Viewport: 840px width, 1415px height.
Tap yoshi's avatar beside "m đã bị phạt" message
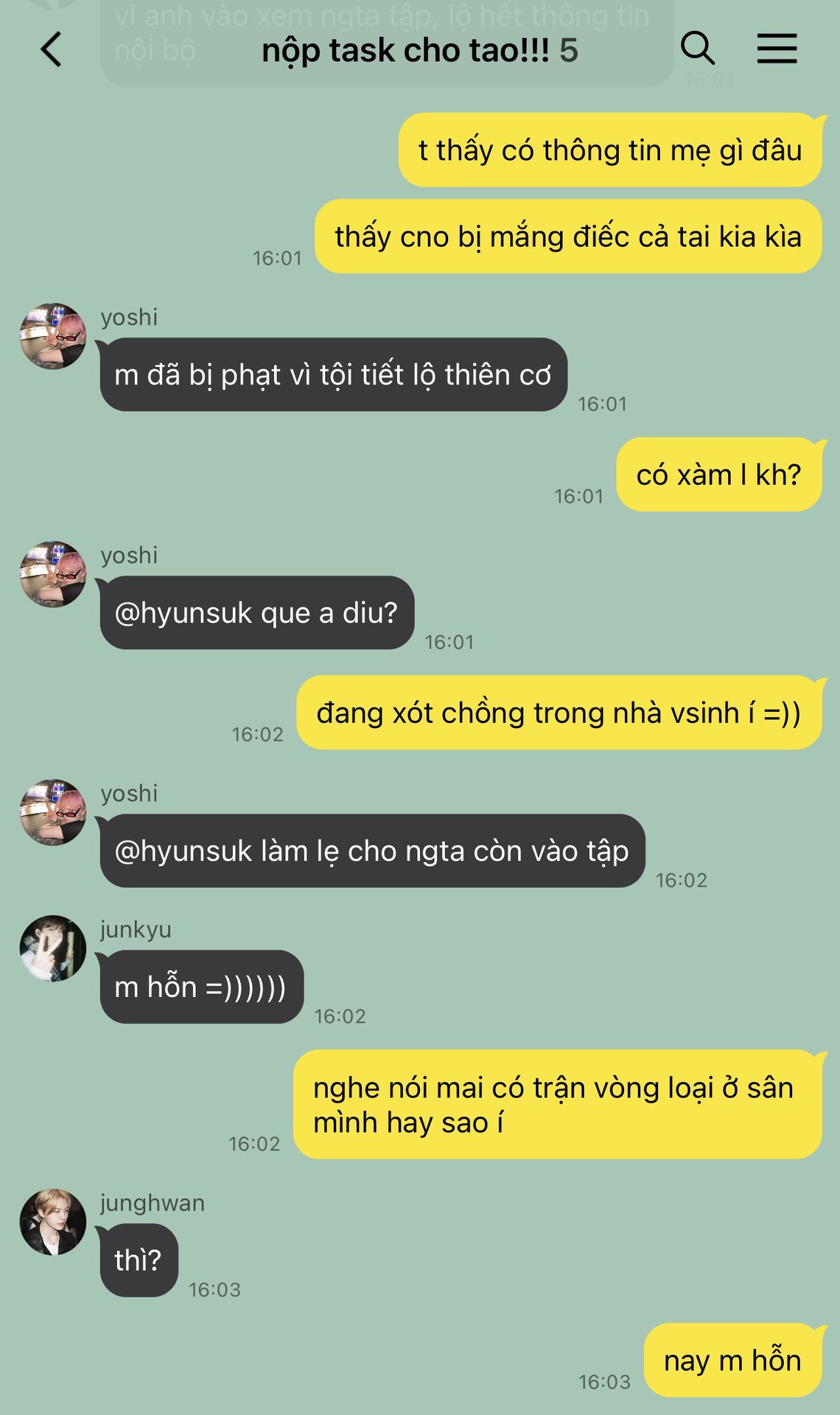click(53, 336)
